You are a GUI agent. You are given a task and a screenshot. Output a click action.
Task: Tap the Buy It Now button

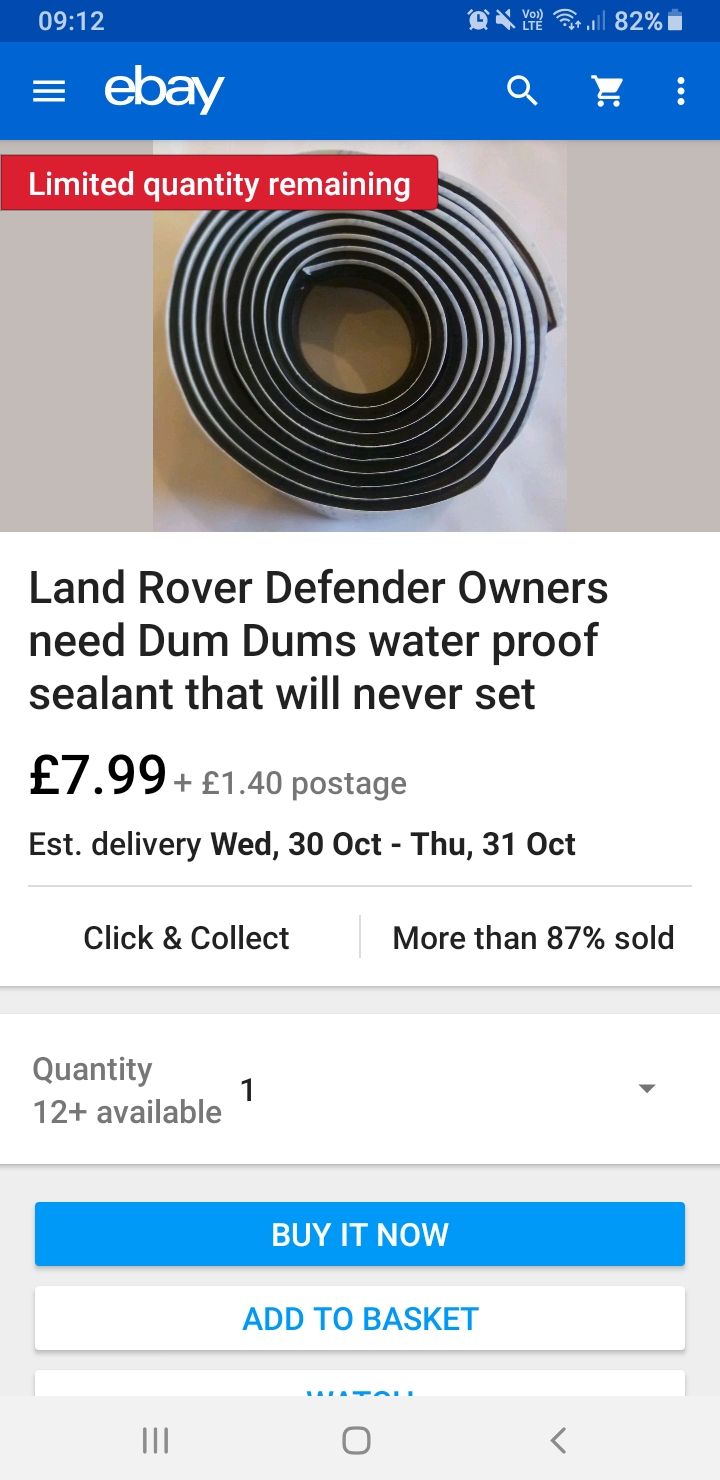360,1234
